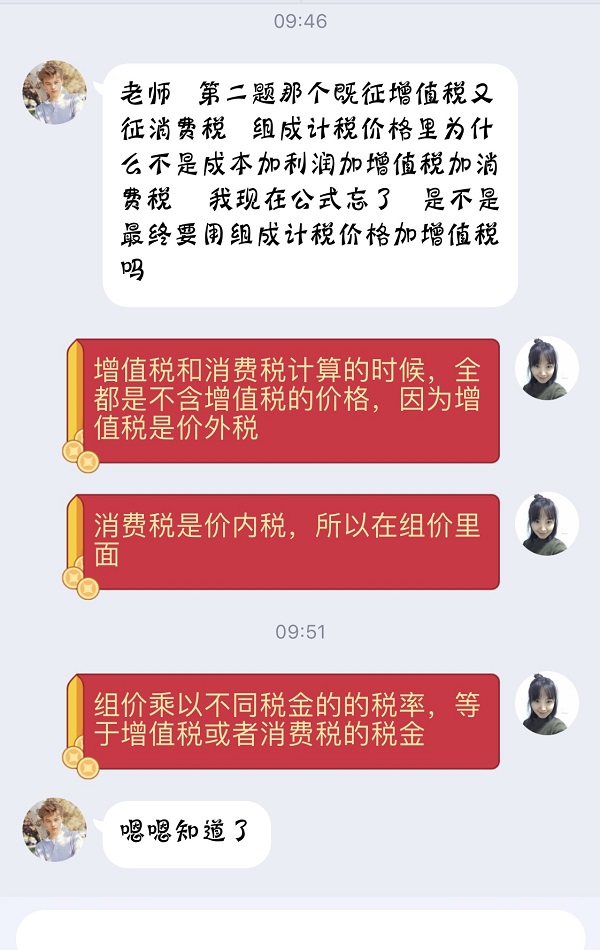Tap the teacher's avatar next to "增值税和消费税计算的时候" reply
The image size is (600, 950).
(547, 369)
